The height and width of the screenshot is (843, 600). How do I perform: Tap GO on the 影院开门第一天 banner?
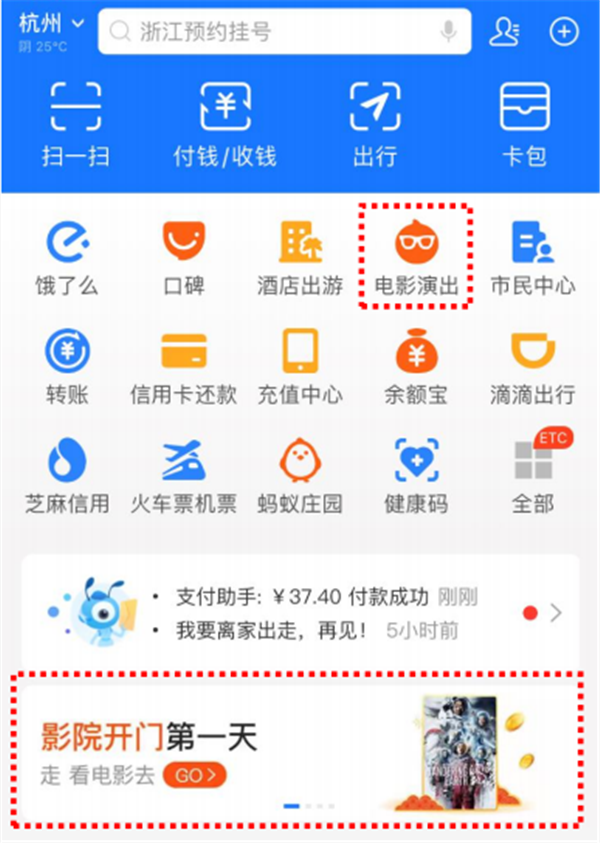(195, 775)
